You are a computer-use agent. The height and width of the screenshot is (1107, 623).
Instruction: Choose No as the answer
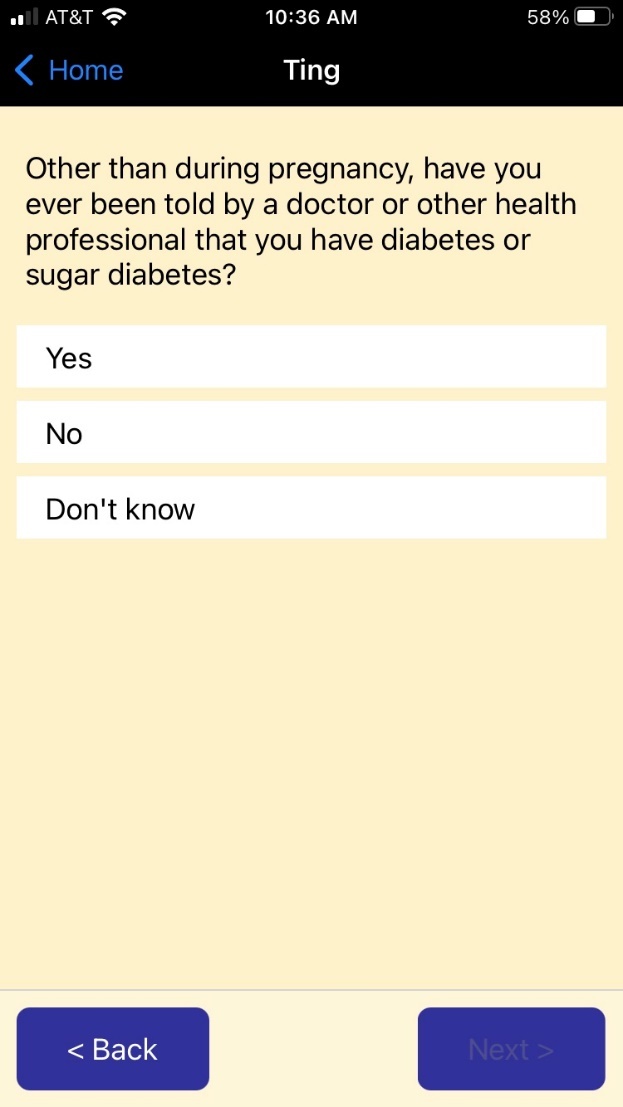coord(311,433)
